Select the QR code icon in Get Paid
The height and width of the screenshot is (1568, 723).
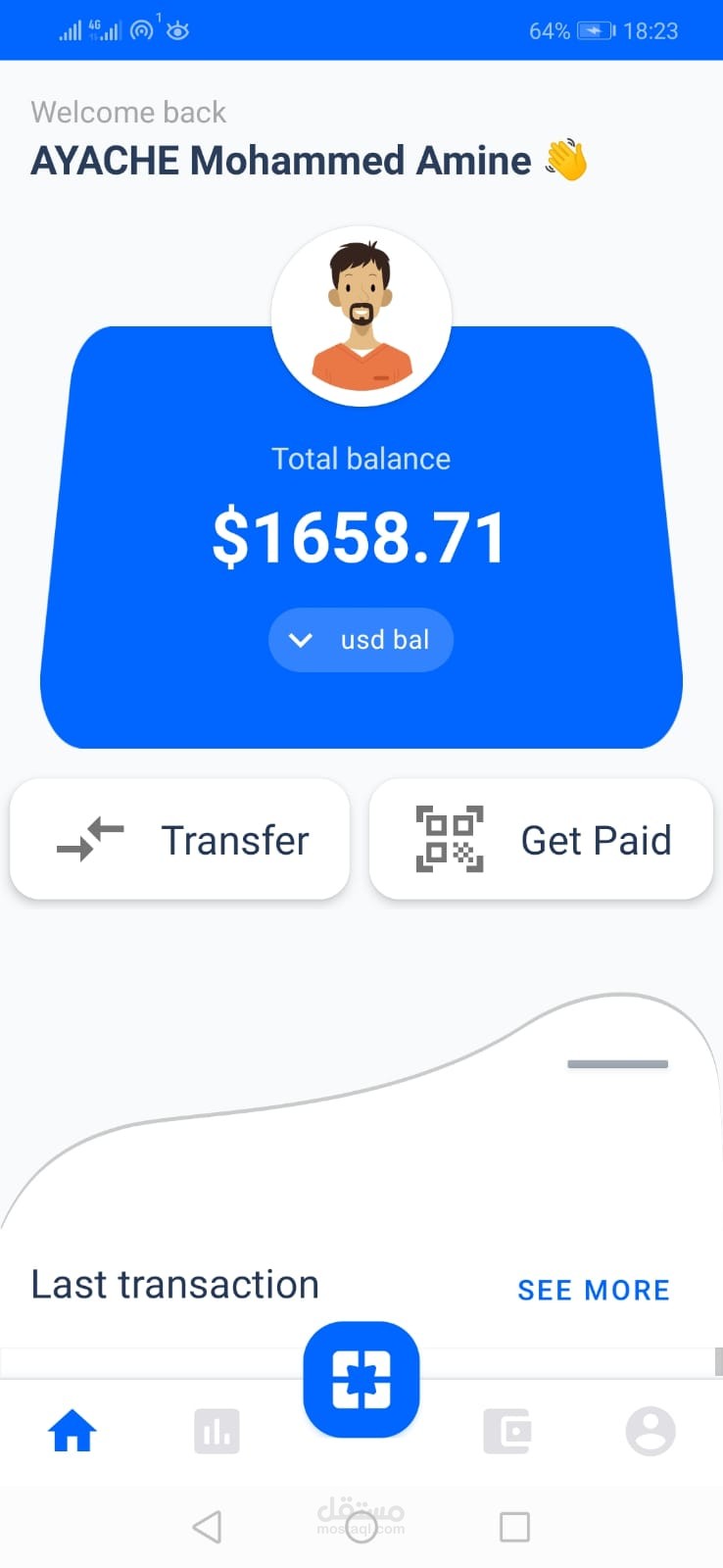click(x=452, y=839)
